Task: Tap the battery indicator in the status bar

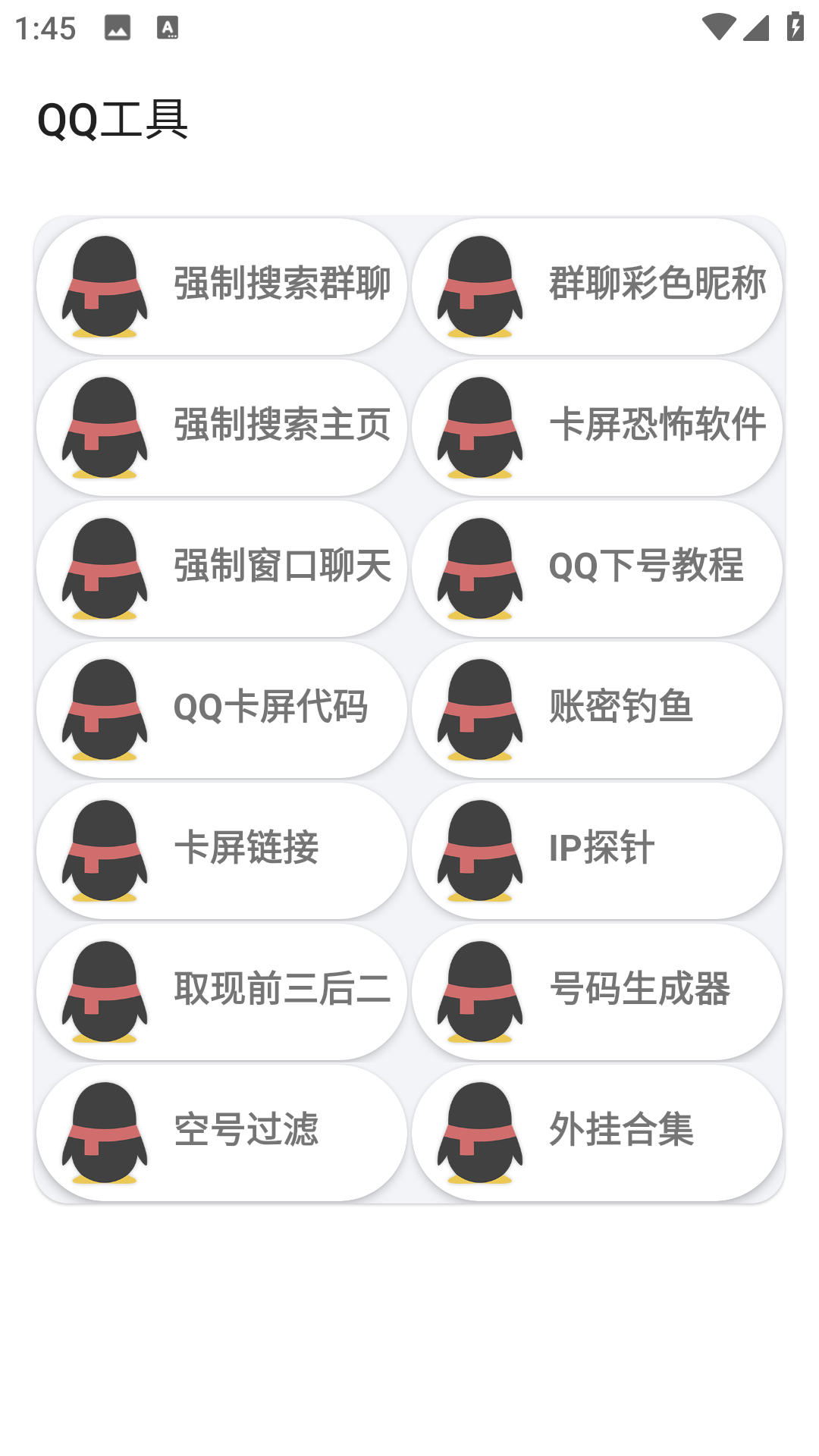Action: coord(795,27)
